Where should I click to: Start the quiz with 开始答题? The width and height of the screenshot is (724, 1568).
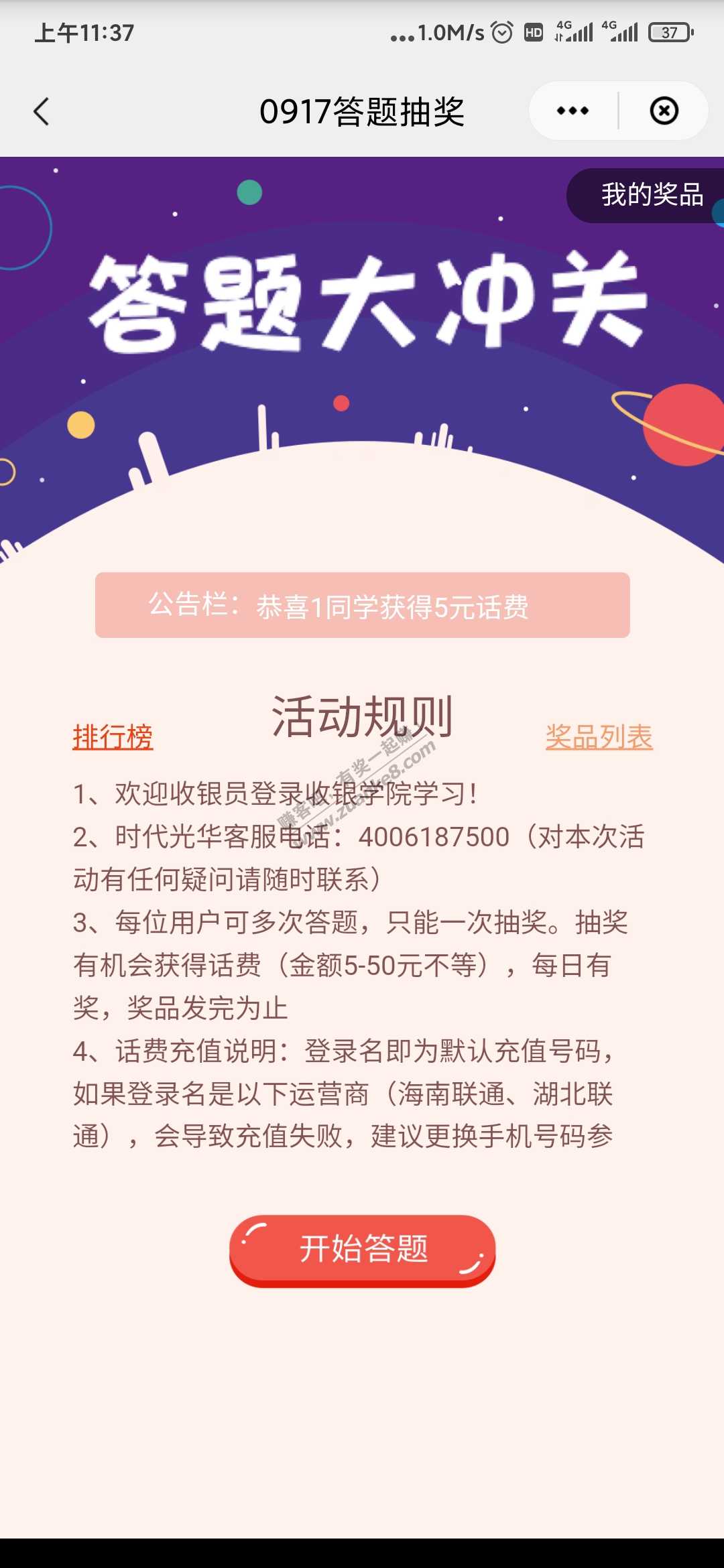363,1249
